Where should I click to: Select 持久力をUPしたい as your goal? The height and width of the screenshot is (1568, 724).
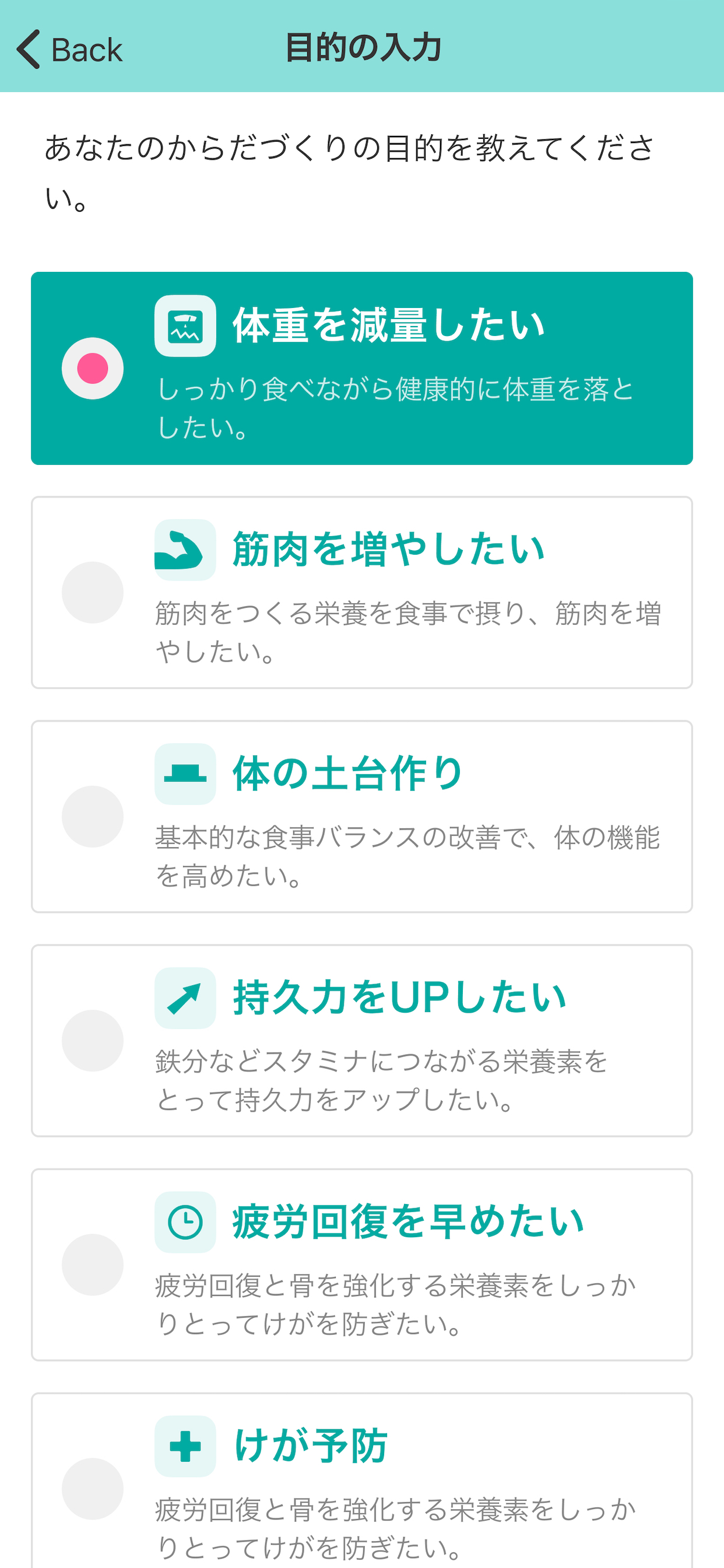pyautogui.click(x=362, y=1040)
